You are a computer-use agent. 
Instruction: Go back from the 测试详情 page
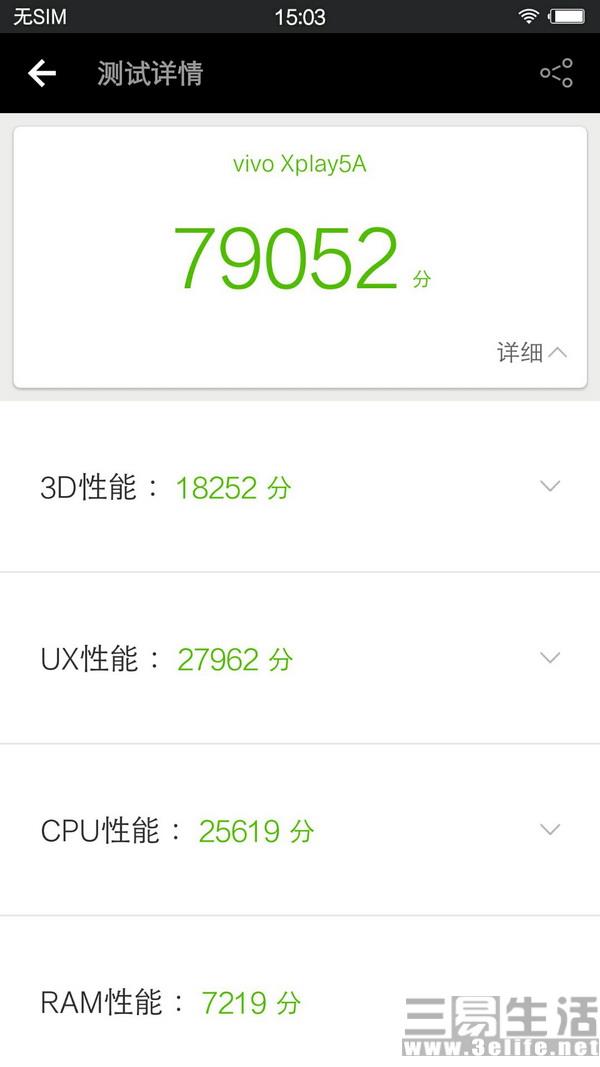point(42,73)
